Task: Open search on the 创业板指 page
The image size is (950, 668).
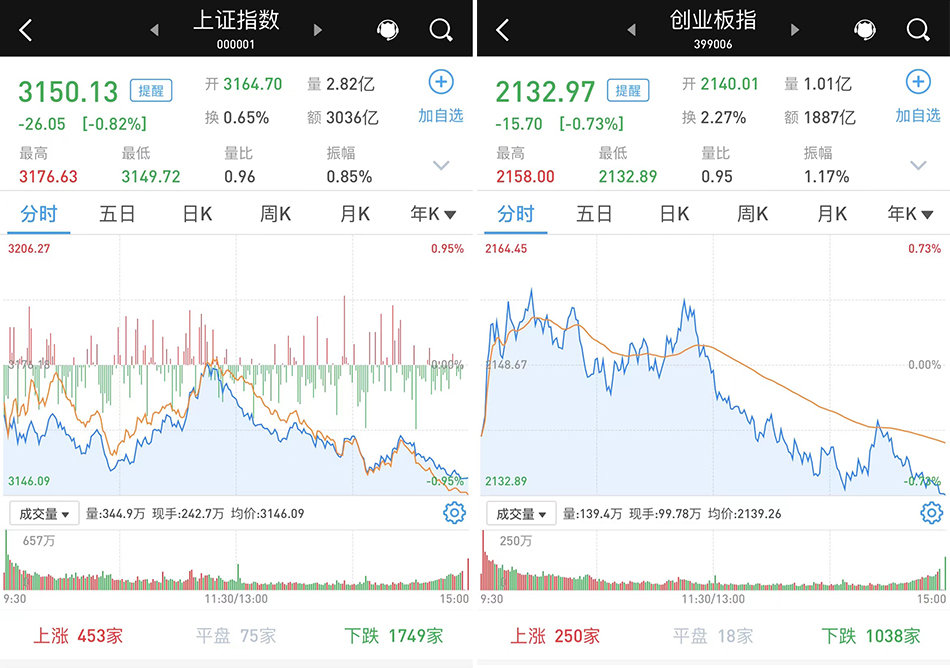Action: pos(918,30)
